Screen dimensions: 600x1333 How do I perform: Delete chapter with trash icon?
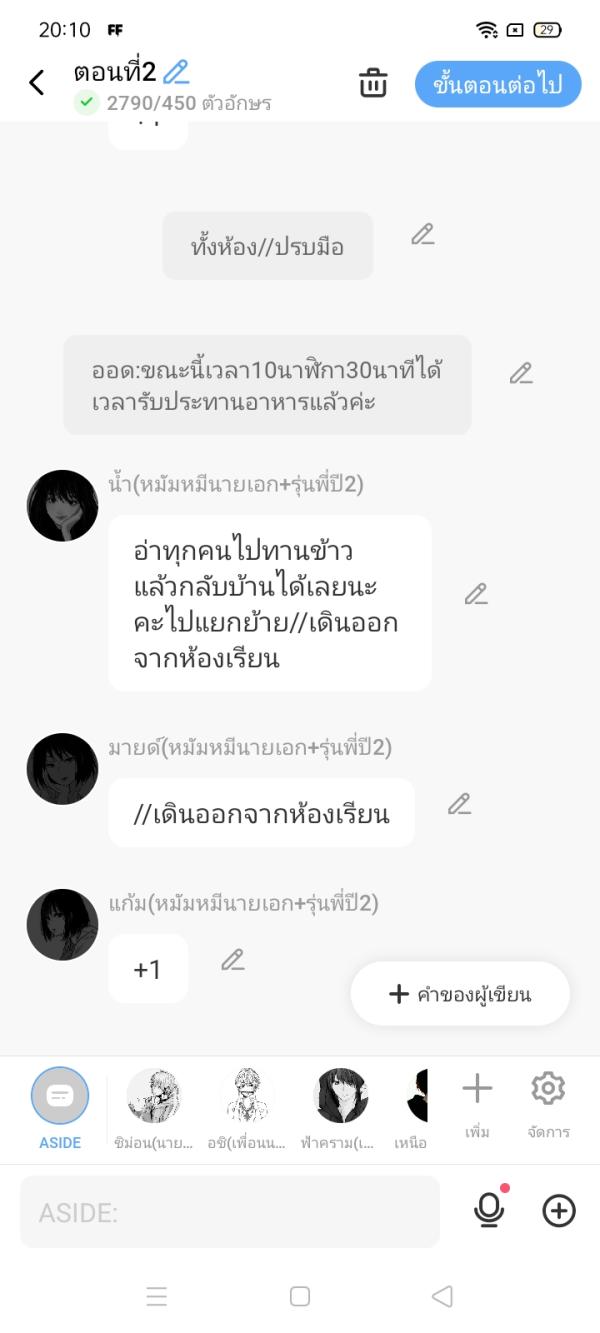(x=373, y=84)
